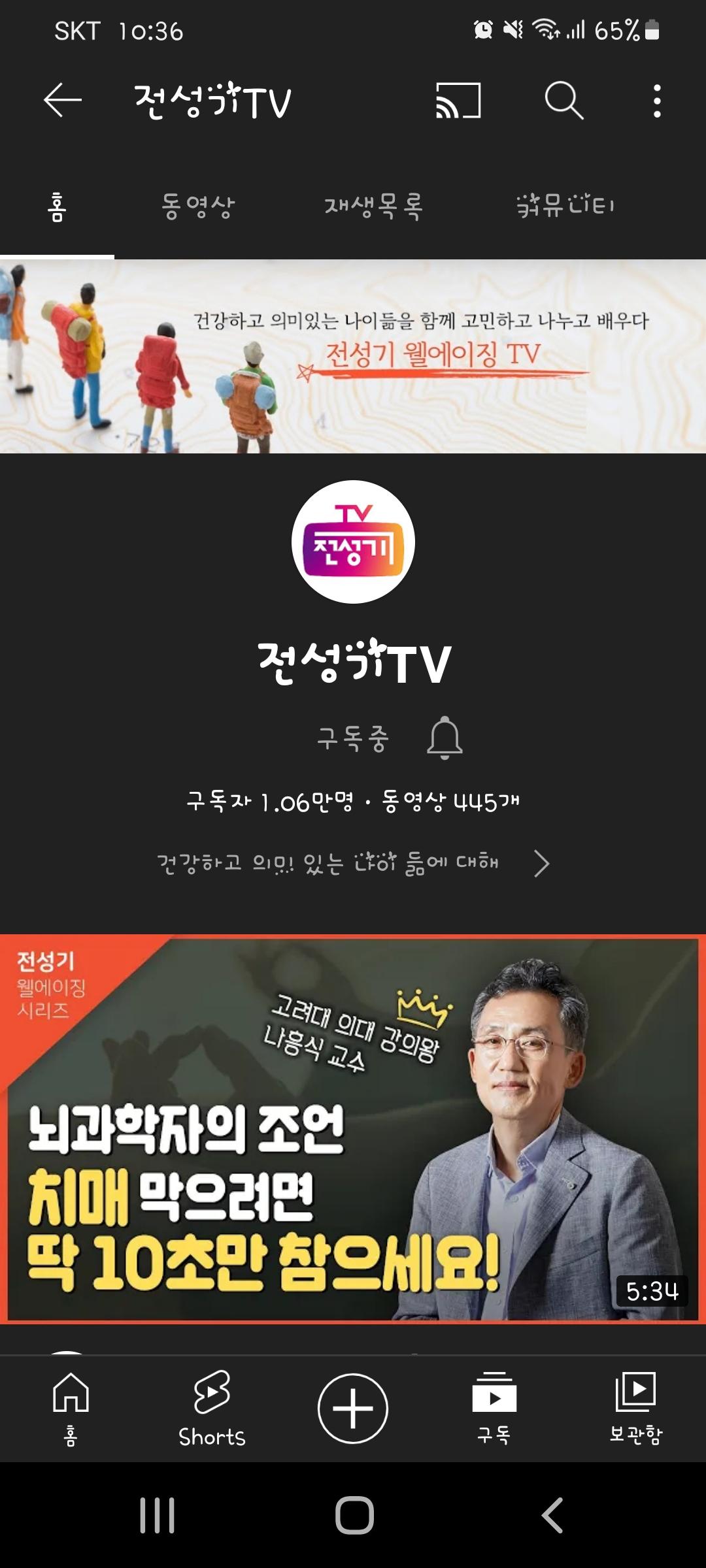Change notification bell settings
The width and height of the screenshot is (706, 1568).
point(445,738)
